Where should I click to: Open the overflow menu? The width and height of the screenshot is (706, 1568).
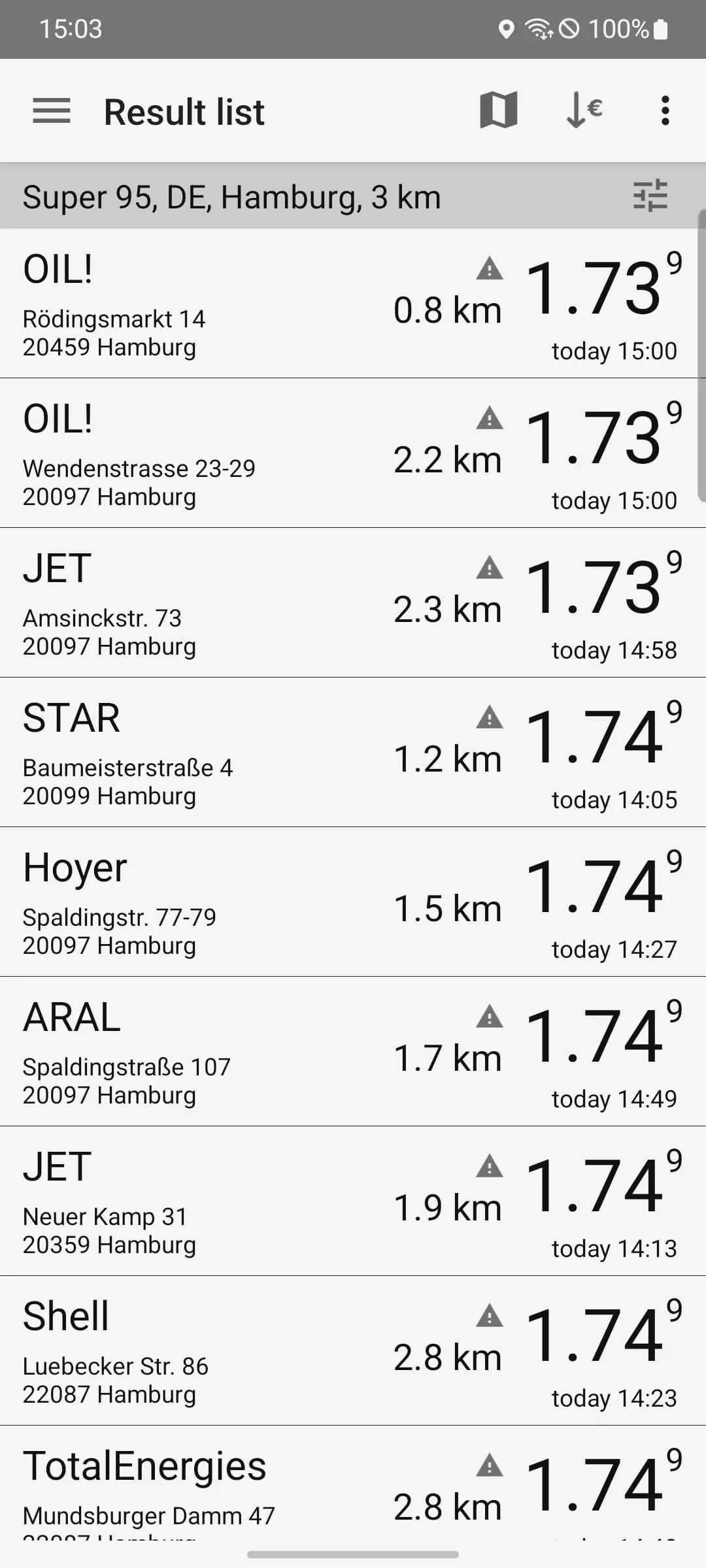665,110
